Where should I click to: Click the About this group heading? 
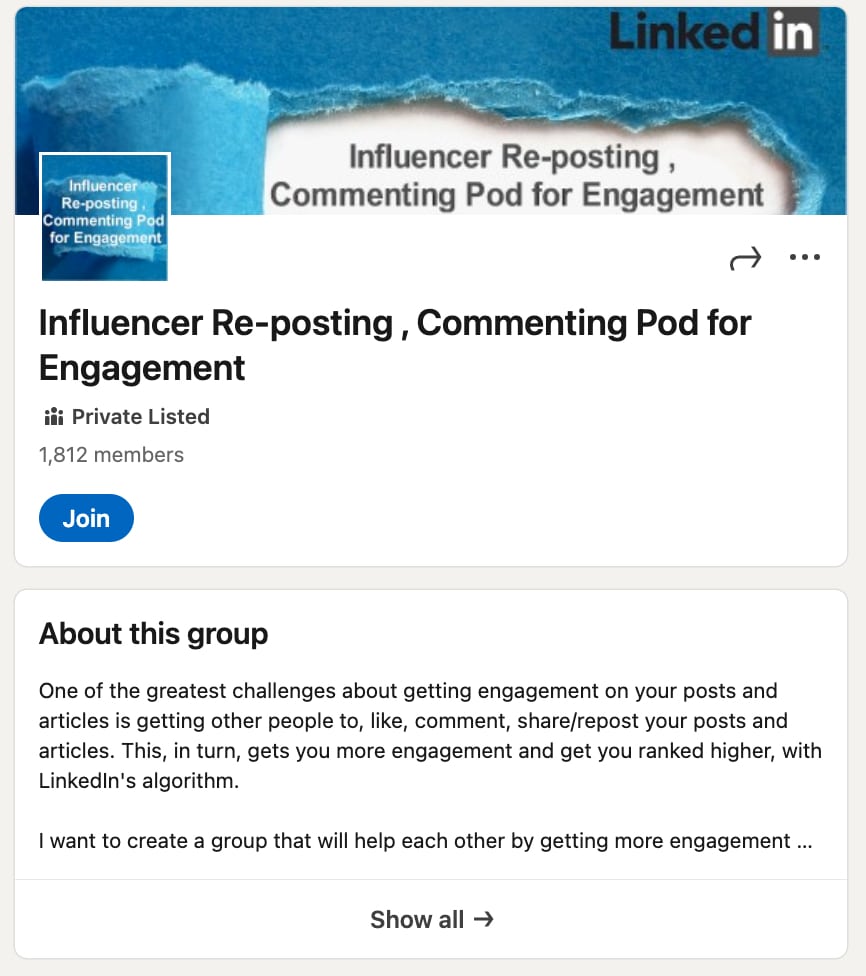[x=153, y=634]
